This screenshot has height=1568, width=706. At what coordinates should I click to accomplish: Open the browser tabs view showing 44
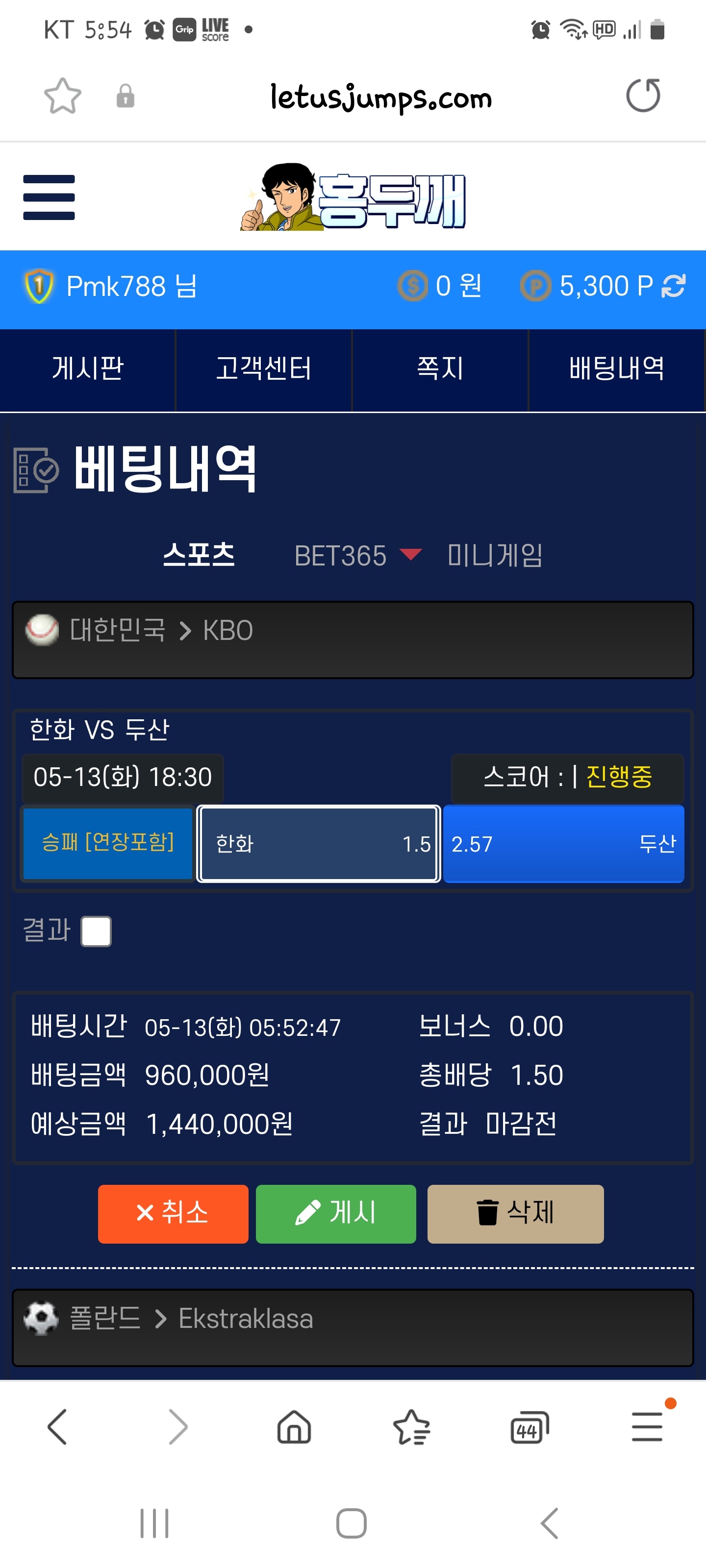(x=529, y=1427)
